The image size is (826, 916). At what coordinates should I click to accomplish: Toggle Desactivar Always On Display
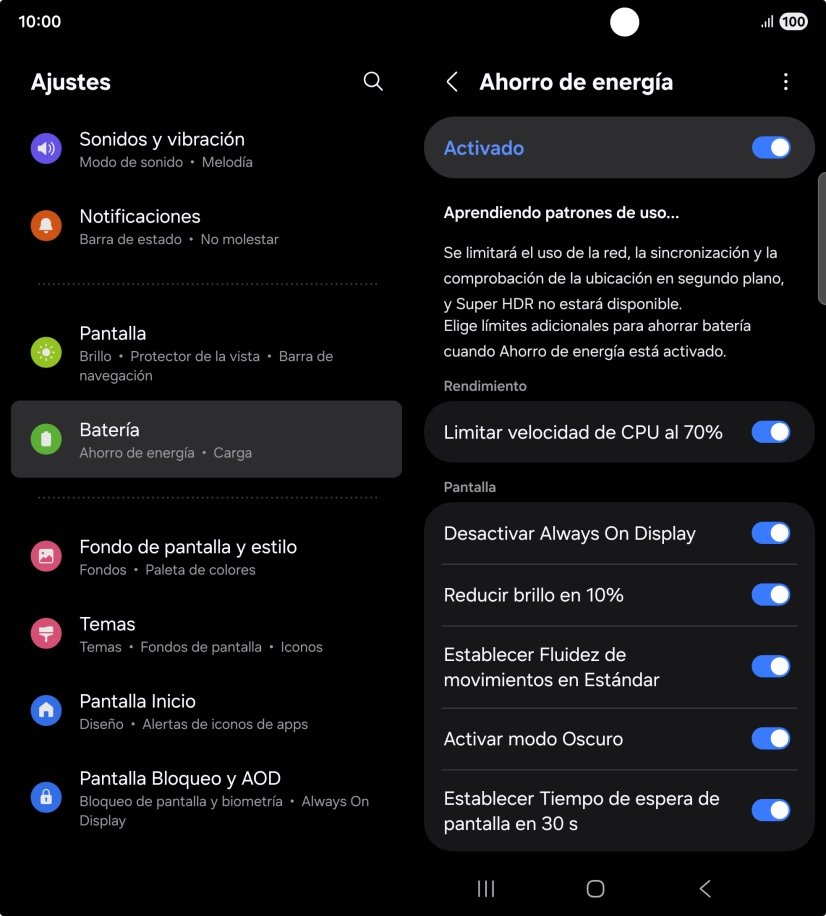770,534
